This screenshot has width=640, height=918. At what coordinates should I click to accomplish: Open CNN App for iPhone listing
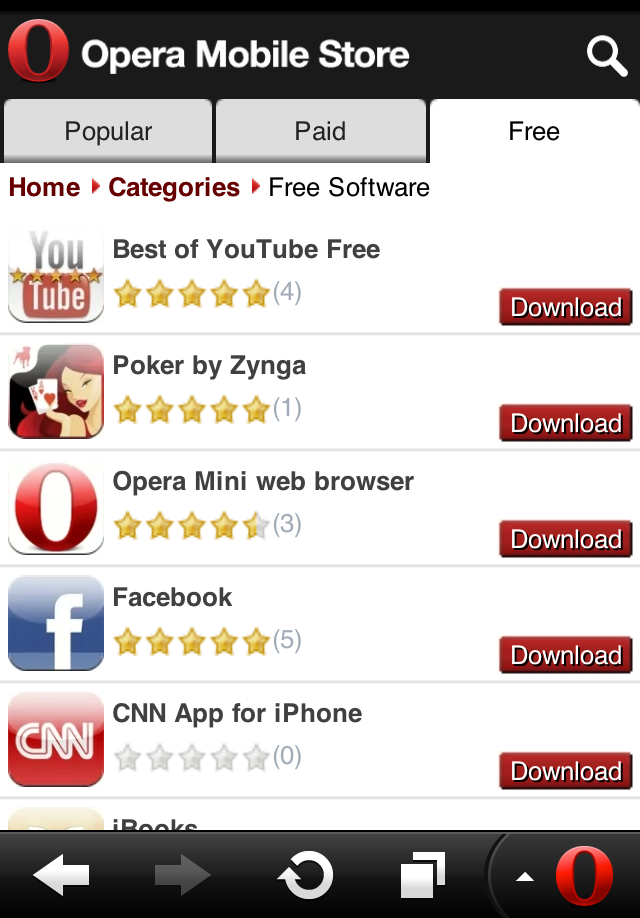point(237,713)
